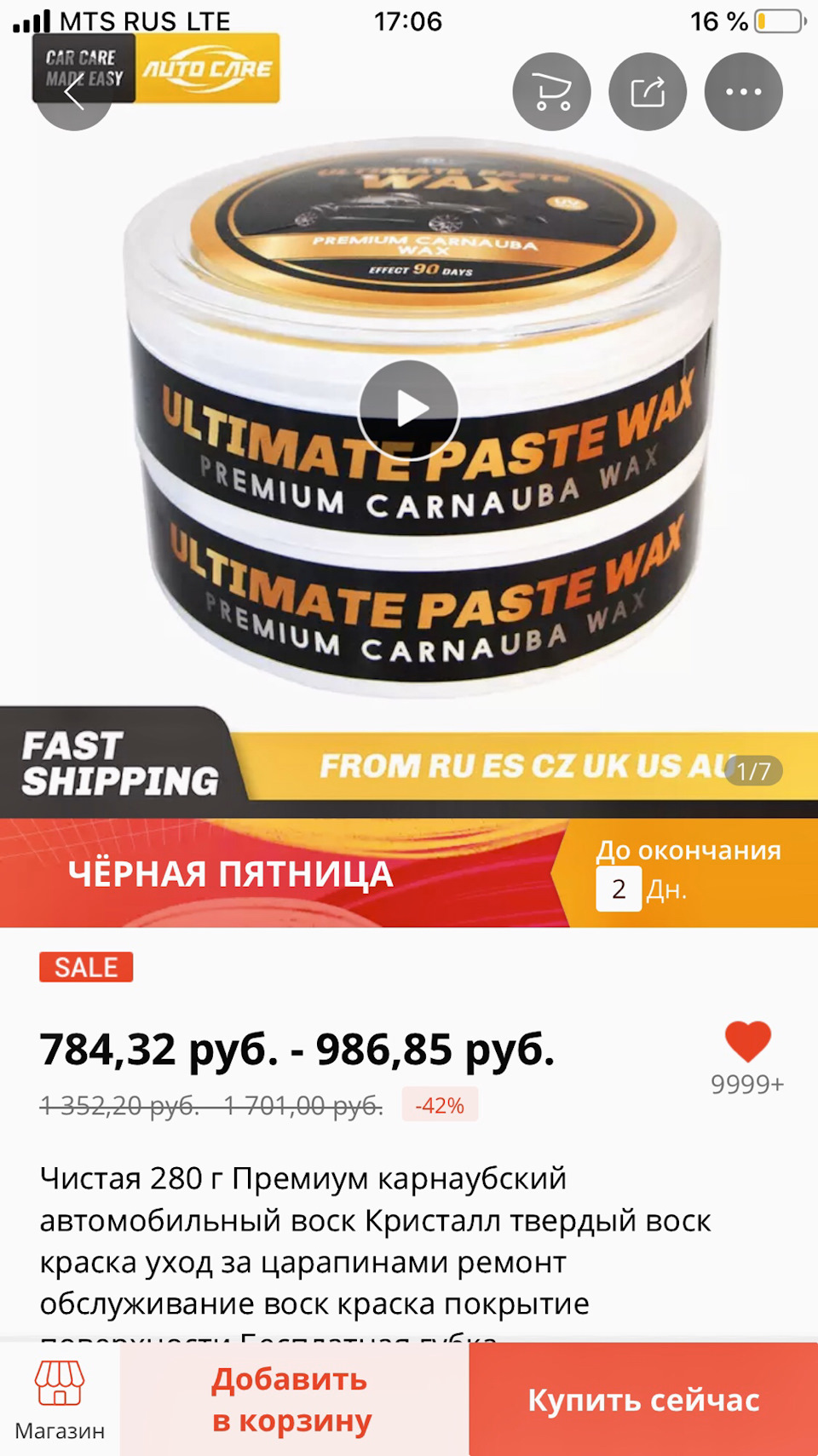Play the product video
Image resolution: width=818 pixels, height=1456 pixels.
(x=409, y=410)
